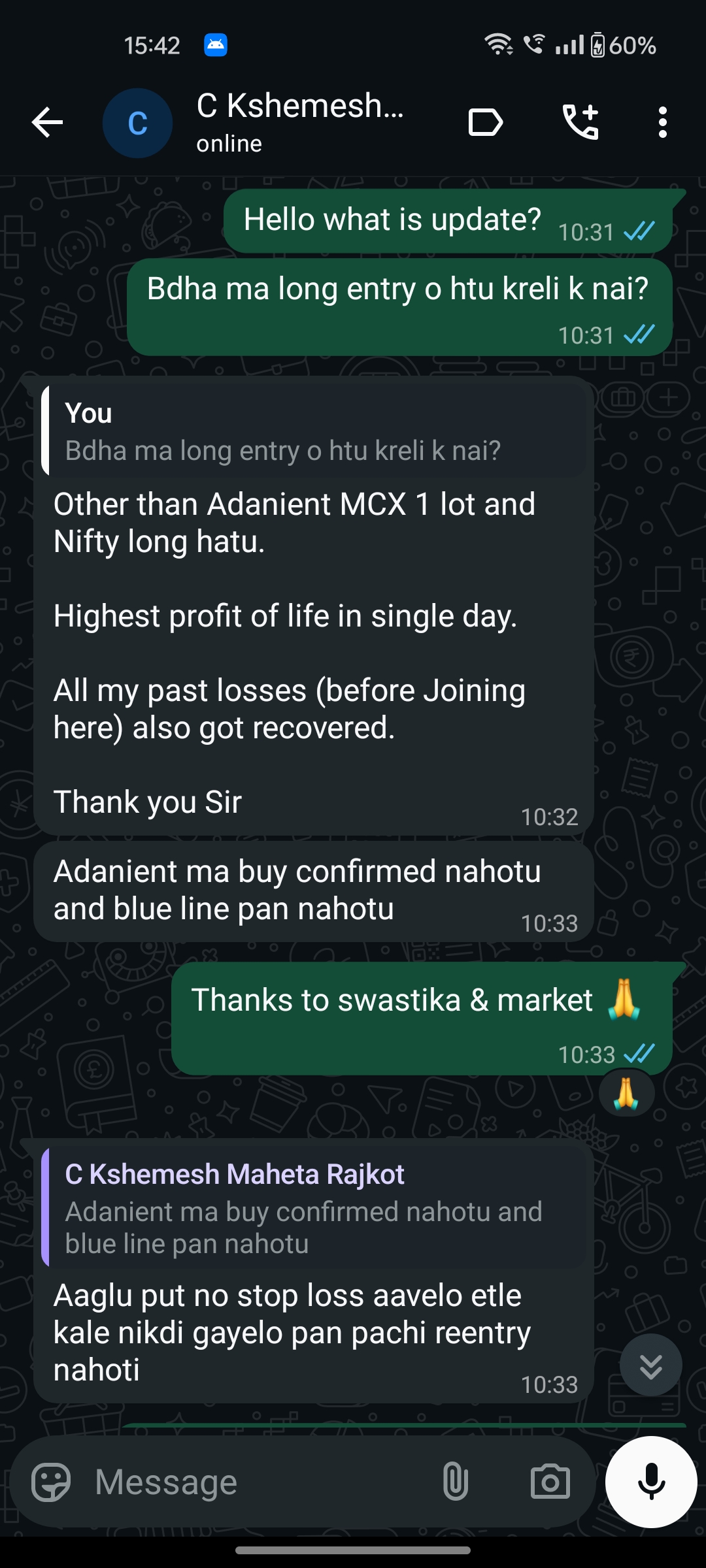The image size is (706, 1568).
Task: Focus the Message text field
Action: point(255,1482)
